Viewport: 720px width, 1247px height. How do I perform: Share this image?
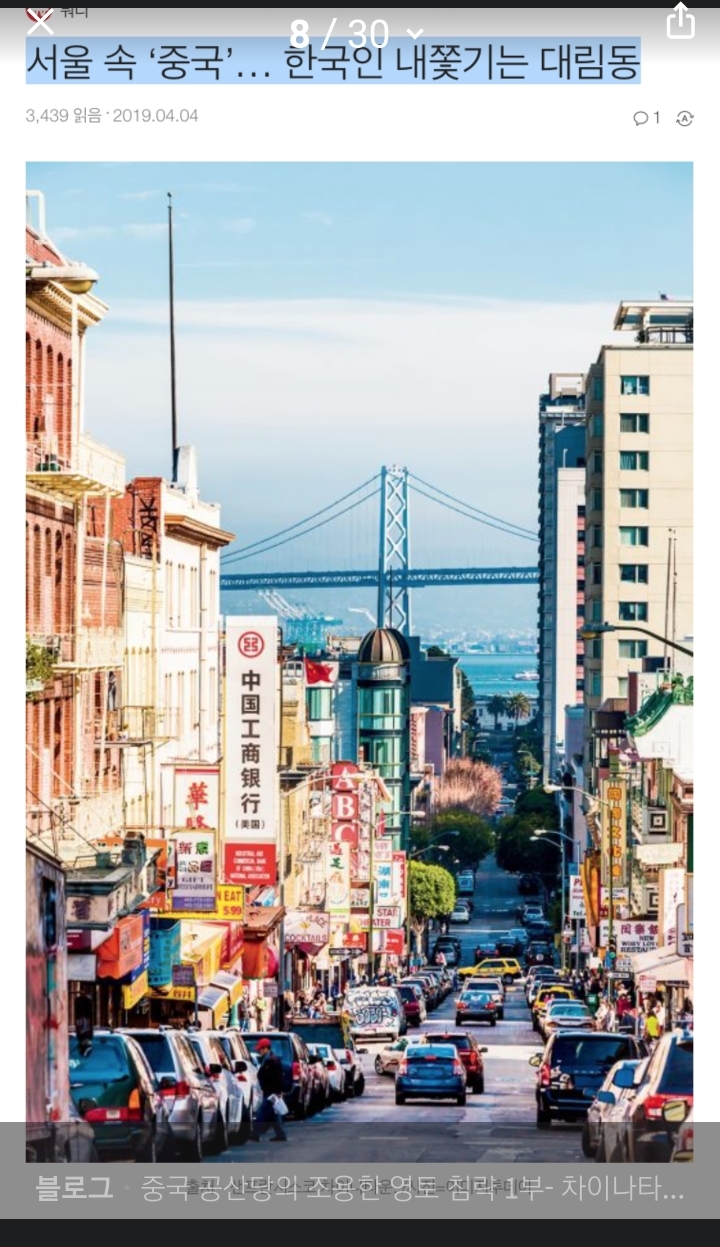tap(680, 22)
